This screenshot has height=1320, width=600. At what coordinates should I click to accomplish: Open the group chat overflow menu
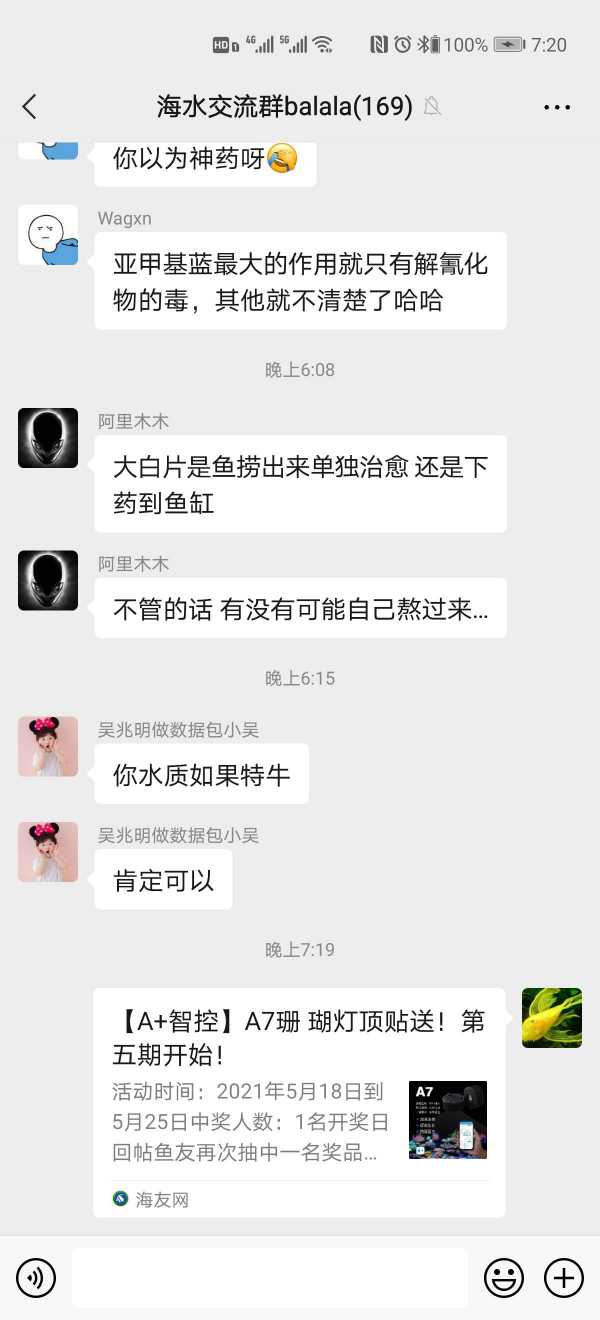pos(557,107)
